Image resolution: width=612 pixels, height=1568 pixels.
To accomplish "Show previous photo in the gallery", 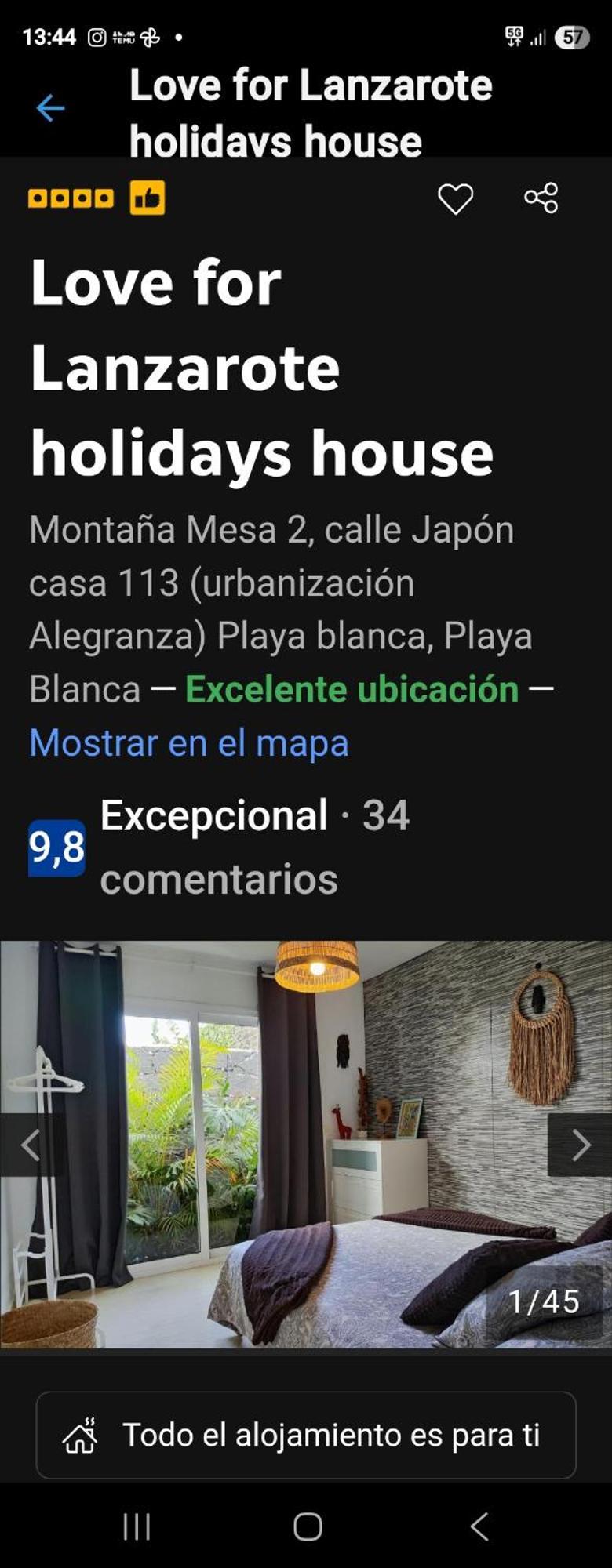I will pos(31,1145).
